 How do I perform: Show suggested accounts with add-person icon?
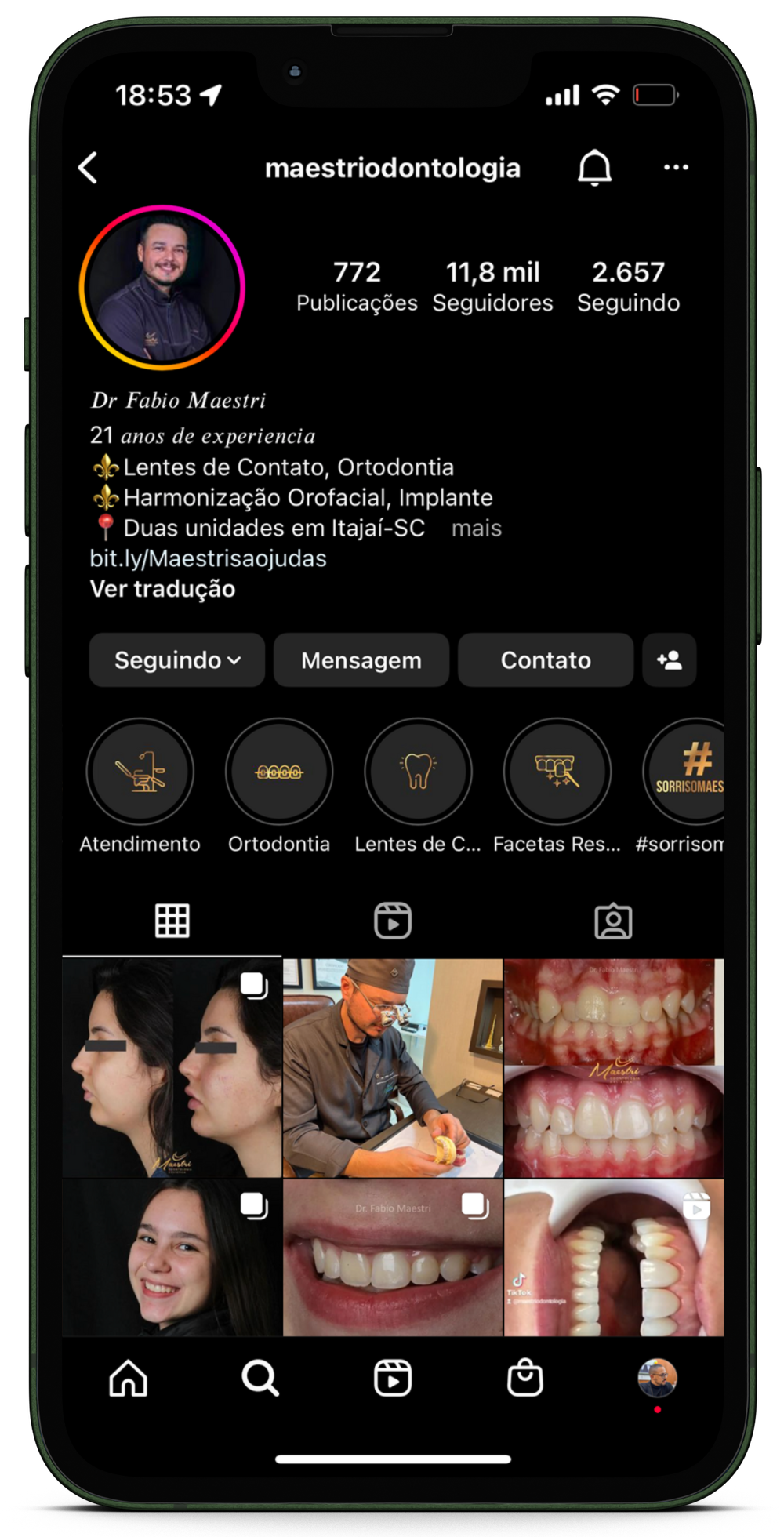(x=669, y=660)
